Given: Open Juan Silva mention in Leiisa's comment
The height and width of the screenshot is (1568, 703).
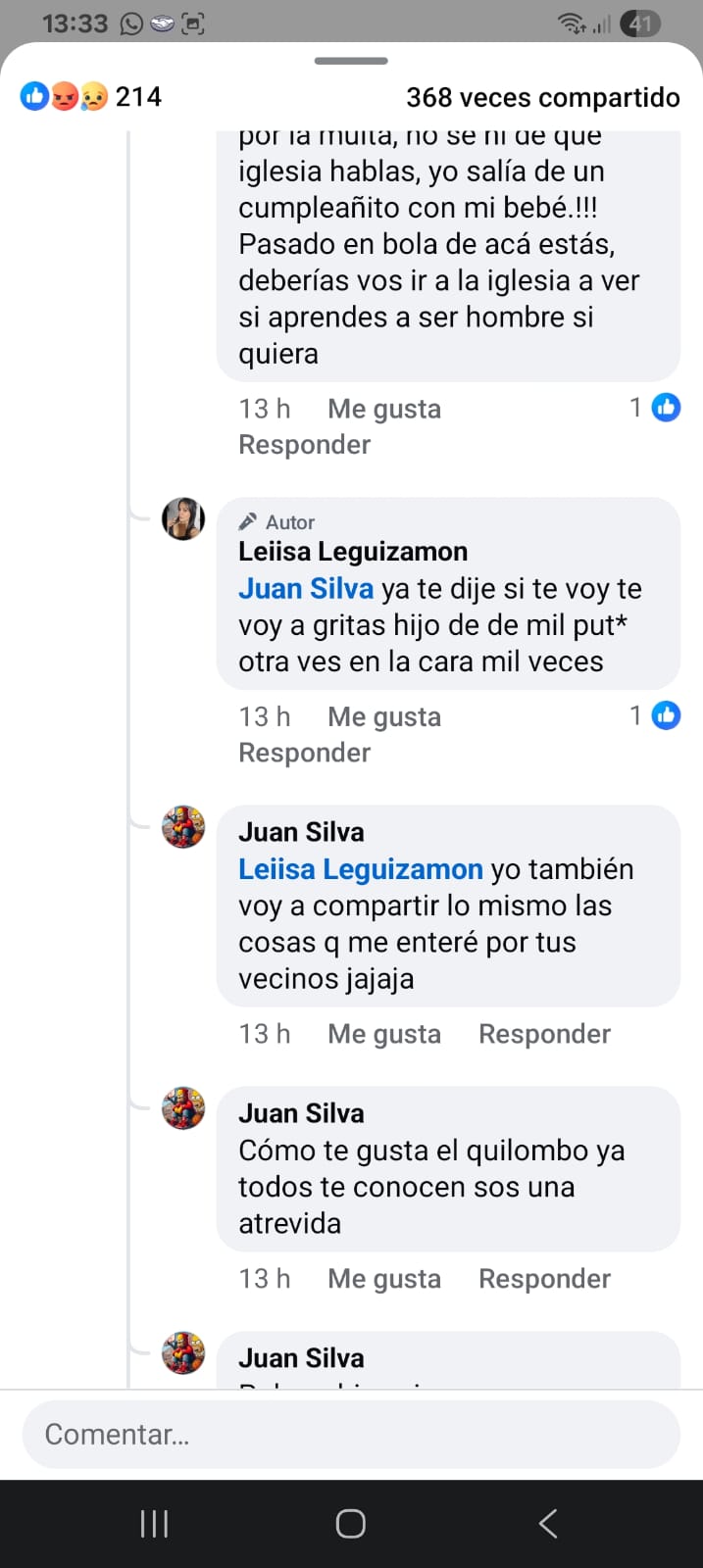Looking at the screenshot, I should click(x=306, y=589).
